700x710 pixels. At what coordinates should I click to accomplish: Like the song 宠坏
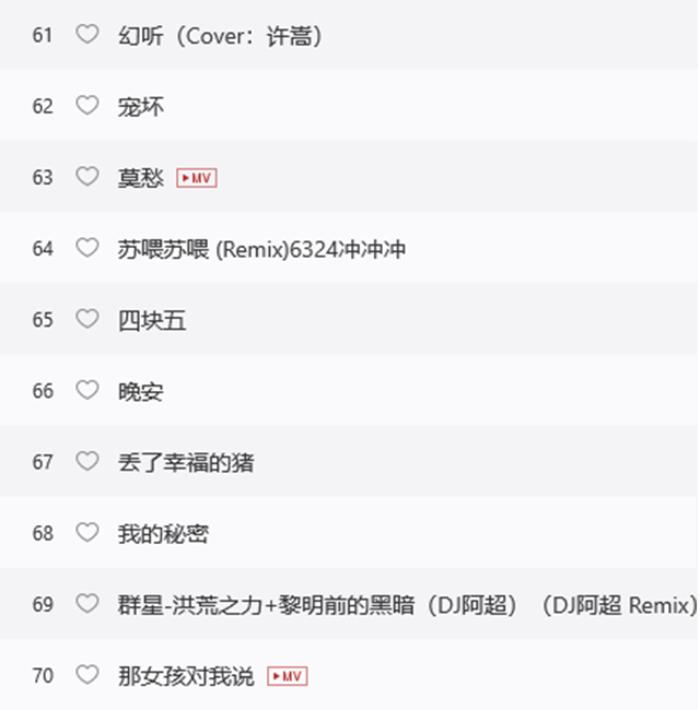pyautogui.click(x=88, y=106)
